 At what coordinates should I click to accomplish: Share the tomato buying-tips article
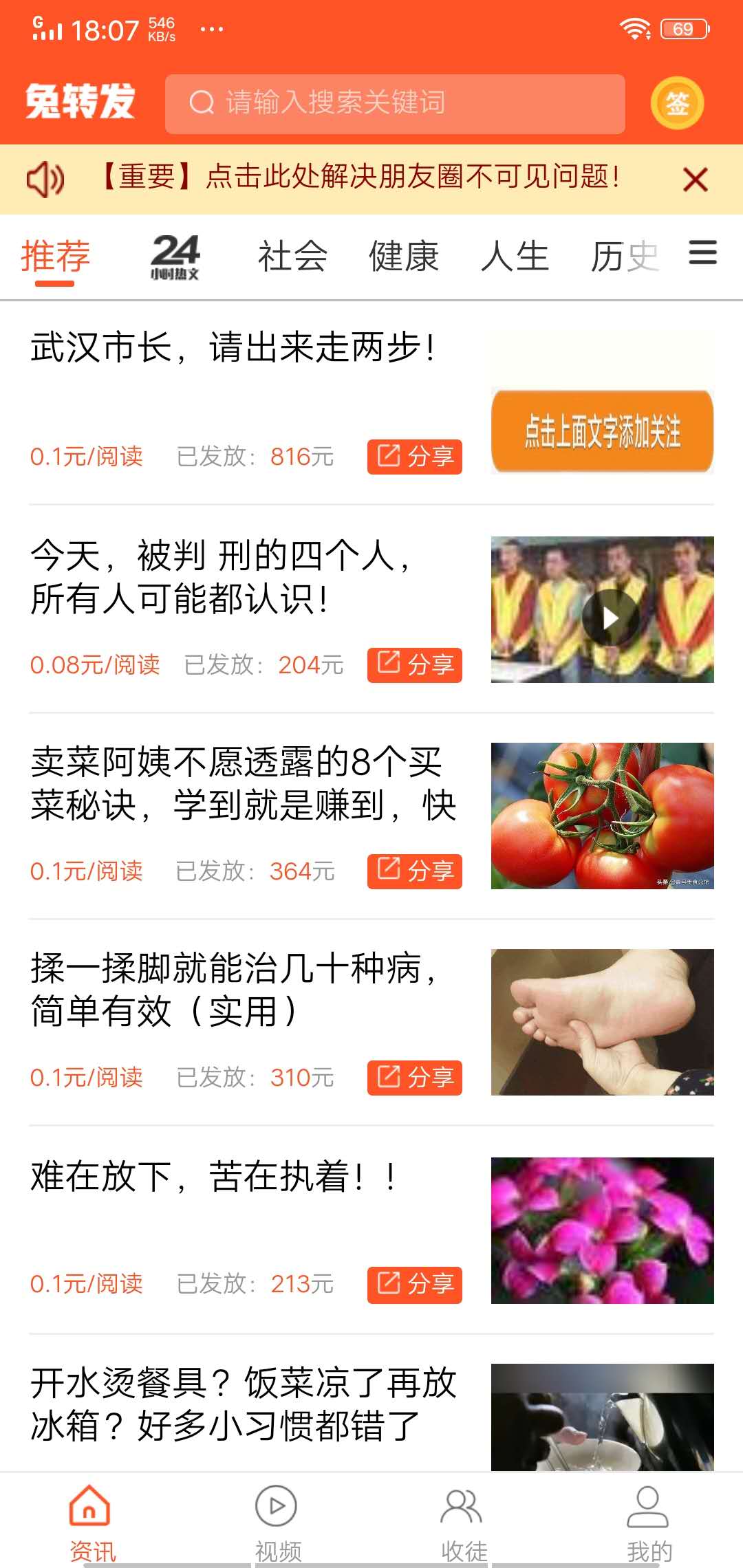coord(414,872)
